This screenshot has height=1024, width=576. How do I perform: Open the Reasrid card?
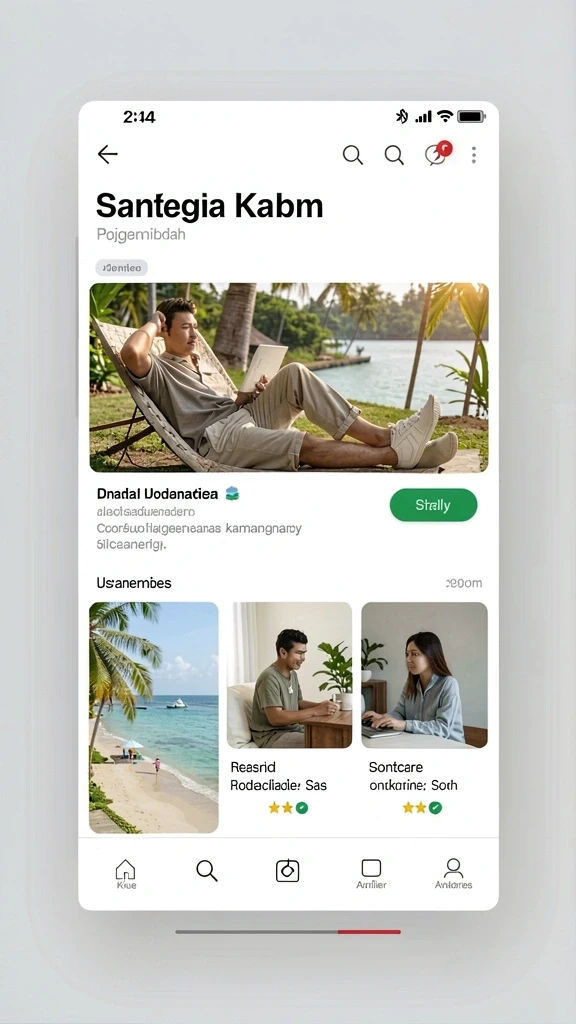[x=289, y=709]
